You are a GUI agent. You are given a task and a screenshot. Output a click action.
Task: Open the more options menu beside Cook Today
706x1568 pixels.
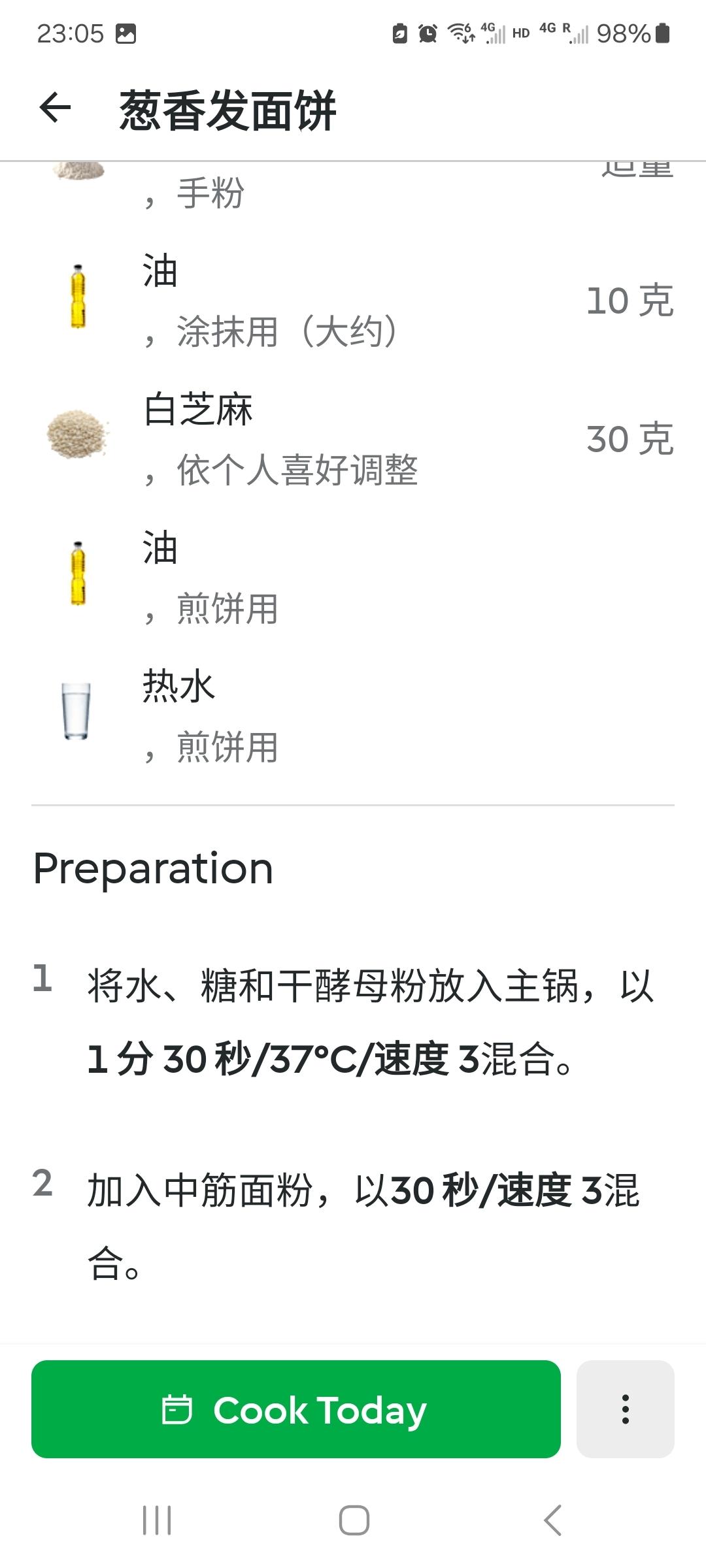(625, 1409)
